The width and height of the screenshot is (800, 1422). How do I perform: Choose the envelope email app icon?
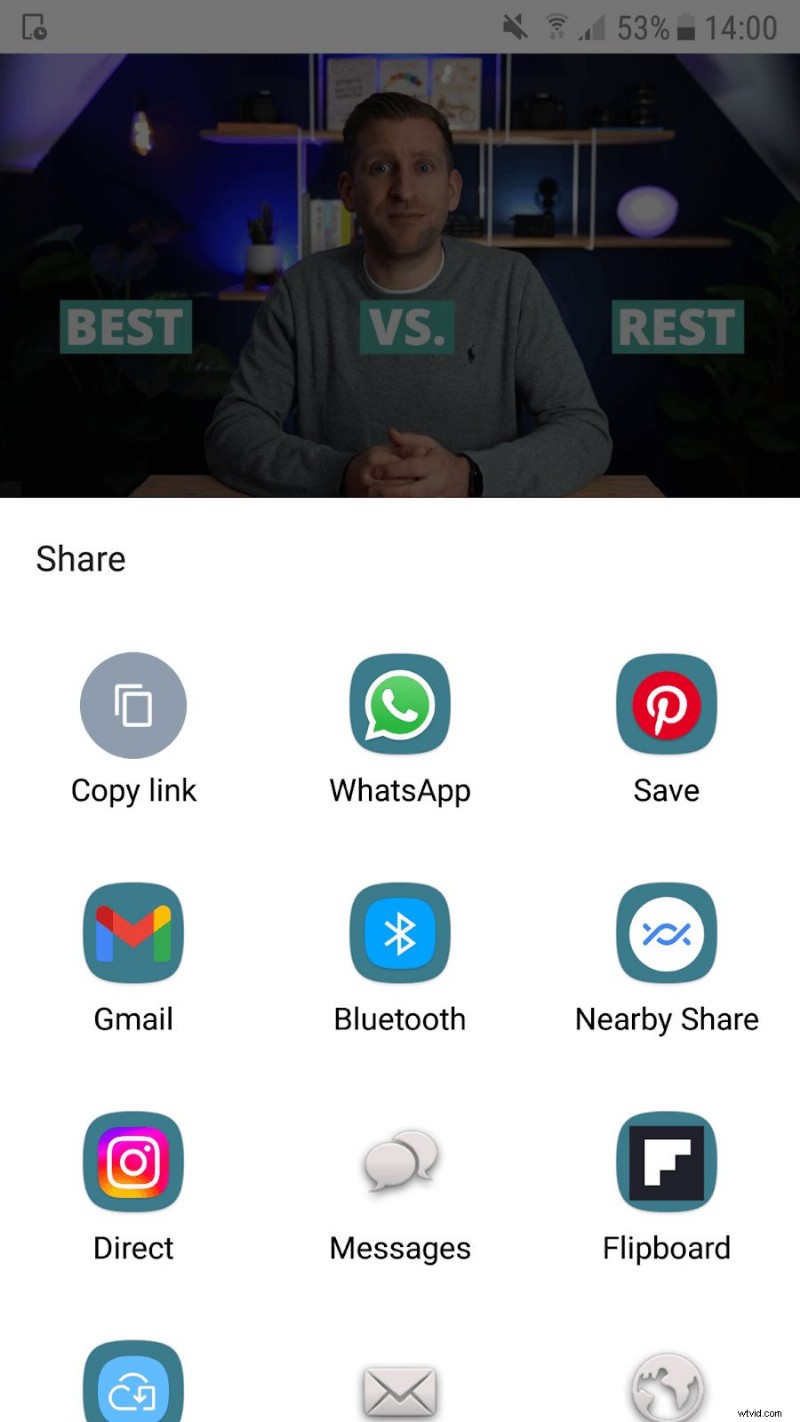[400, 1391]
